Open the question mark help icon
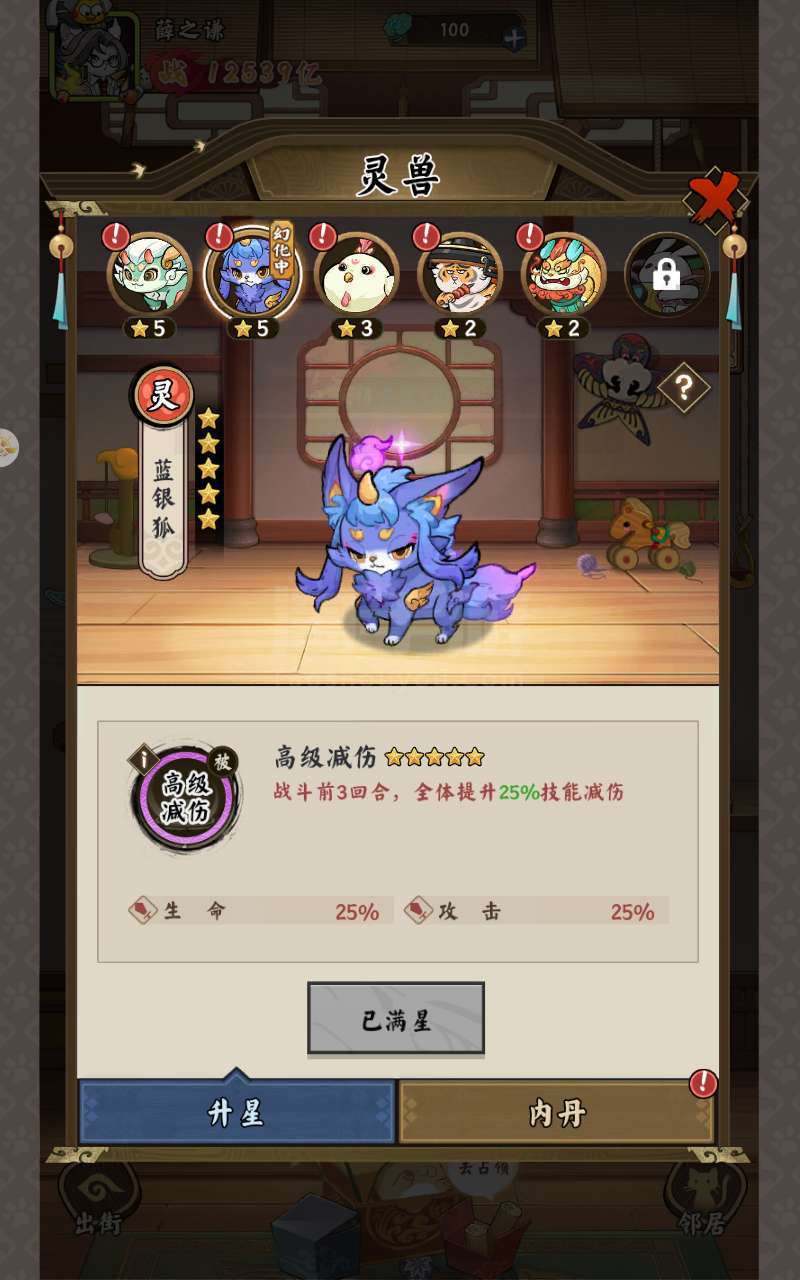The width and height of the screenshot is (800, 1280). (684, 388)
